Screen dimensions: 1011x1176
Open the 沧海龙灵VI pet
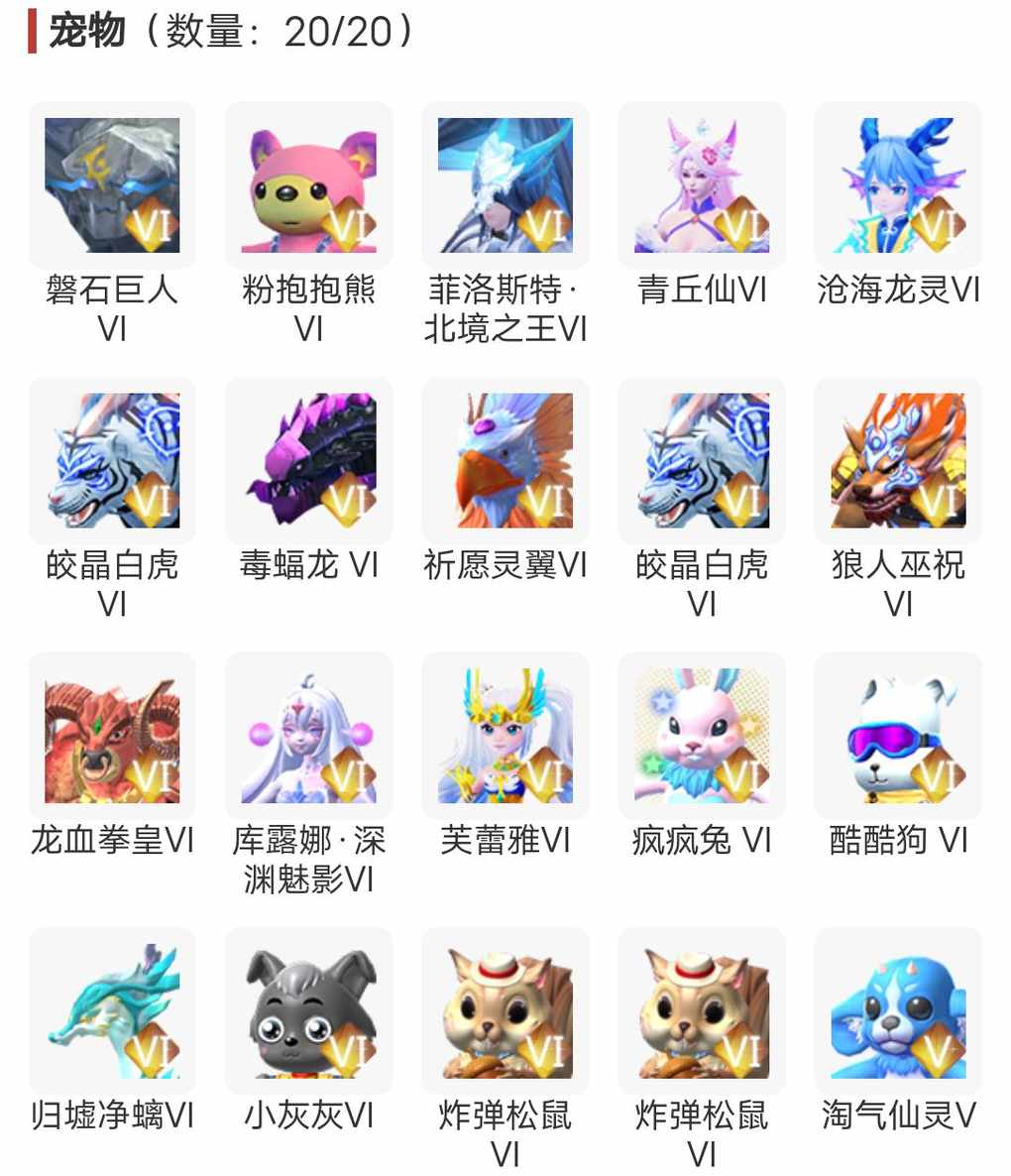[x=897, y=185]
